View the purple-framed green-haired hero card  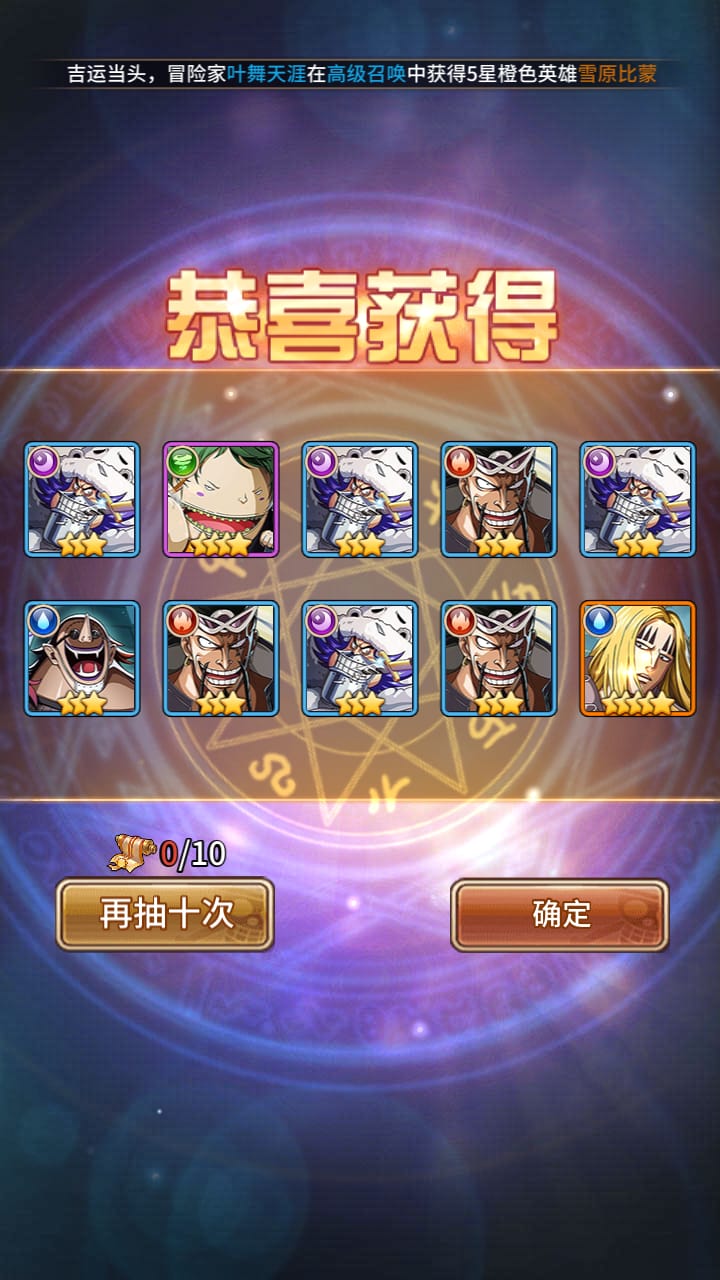tap(221, 499)
